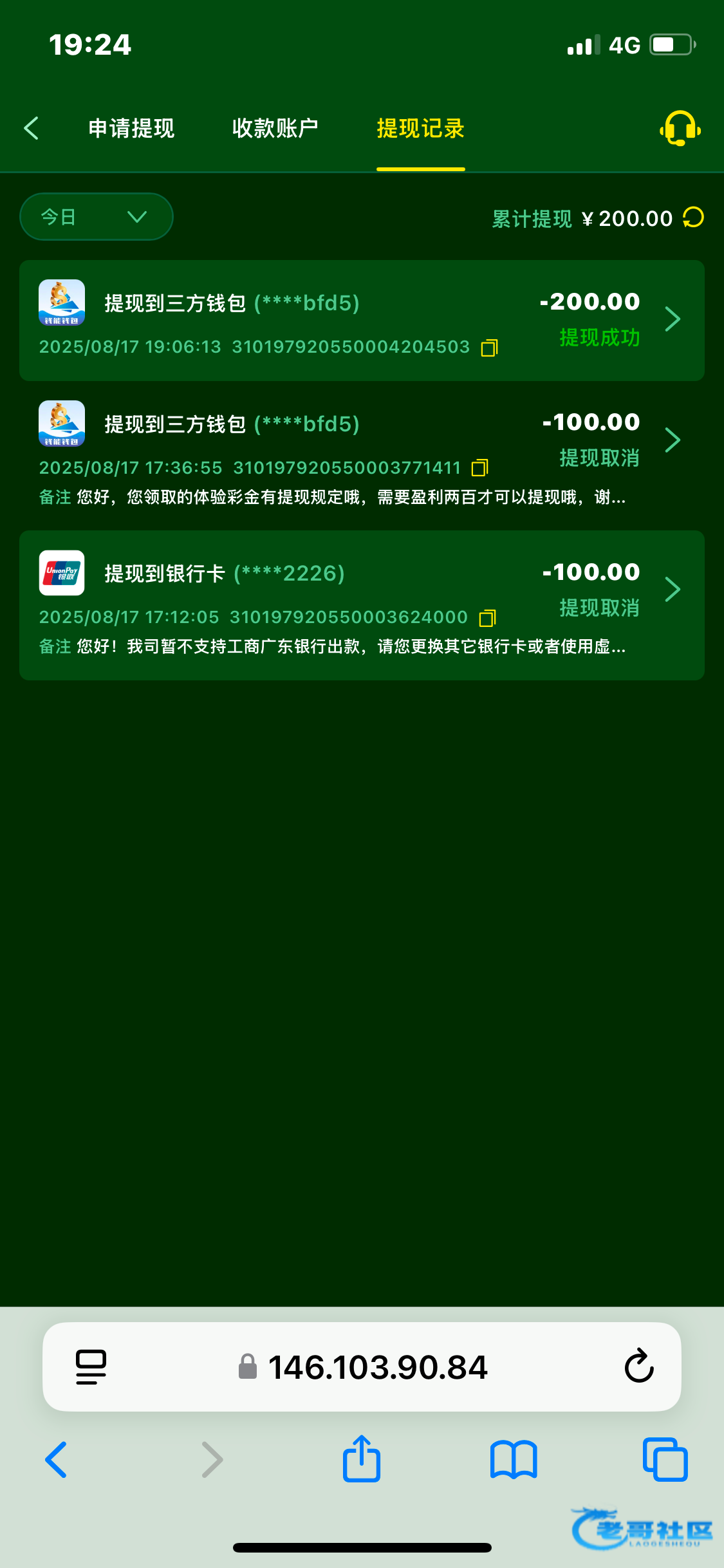The image size is (724, 1568).
Task: Select the 提现记录 tab
Action: pos(420,128)
